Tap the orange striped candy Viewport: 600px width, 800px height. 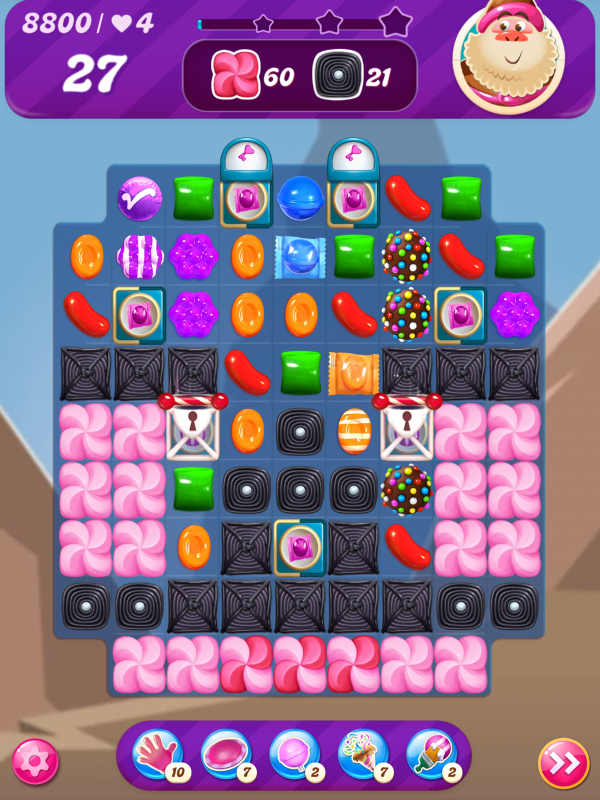coord(354,430)
